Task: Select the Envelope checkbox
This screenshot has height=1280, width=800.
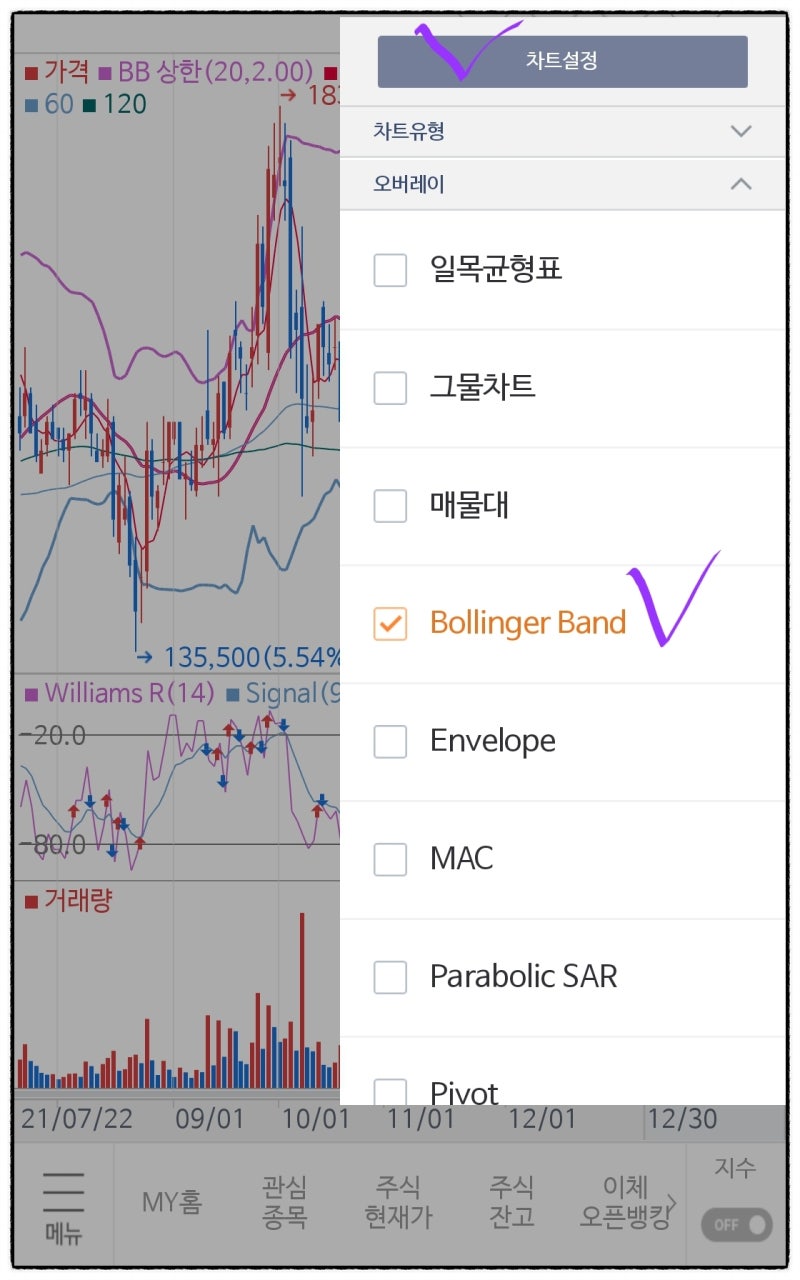Action: (390, 741)
